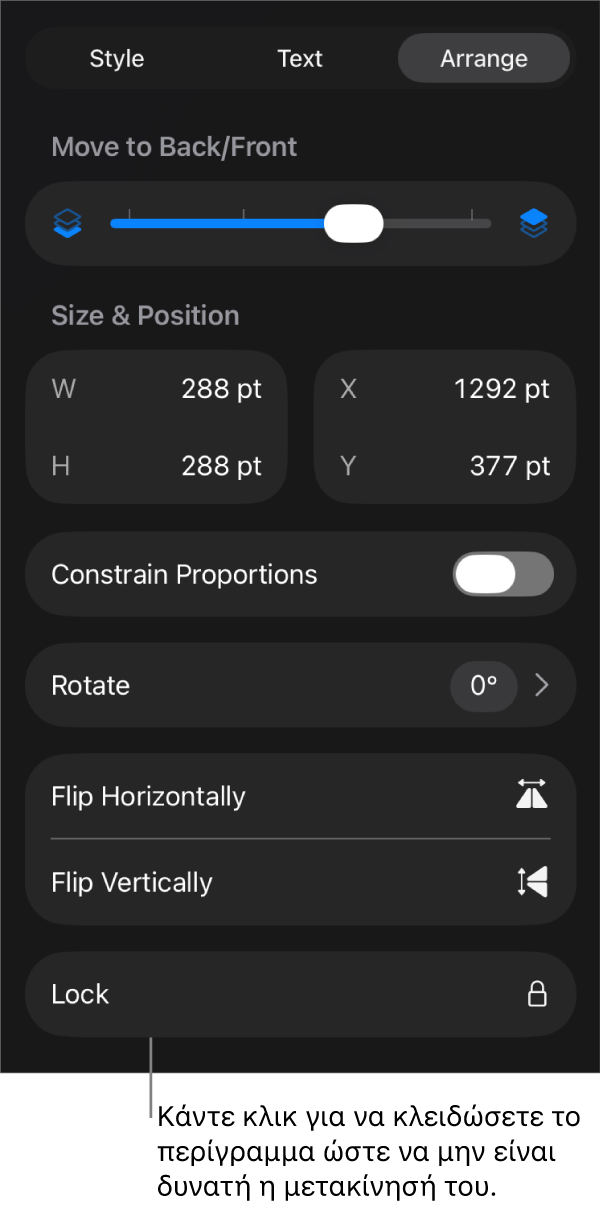
Task: Tap the move to front layers icon
Action: 534,223
